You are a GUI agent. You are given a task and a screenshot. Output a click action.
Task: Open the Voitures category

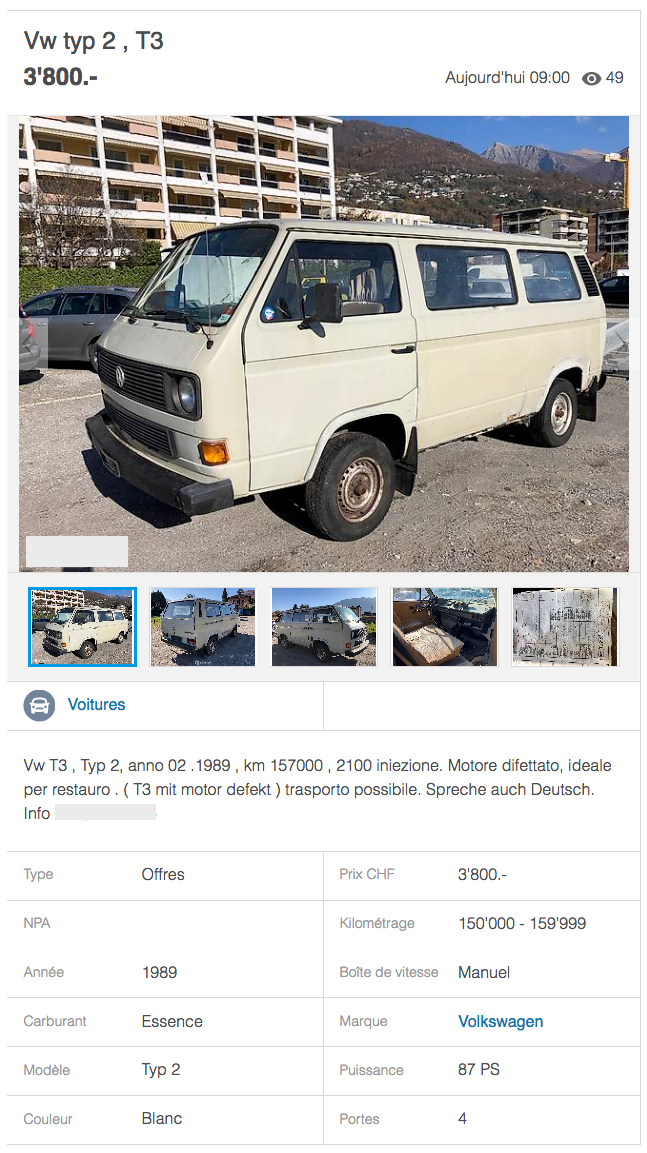point(96,705)
